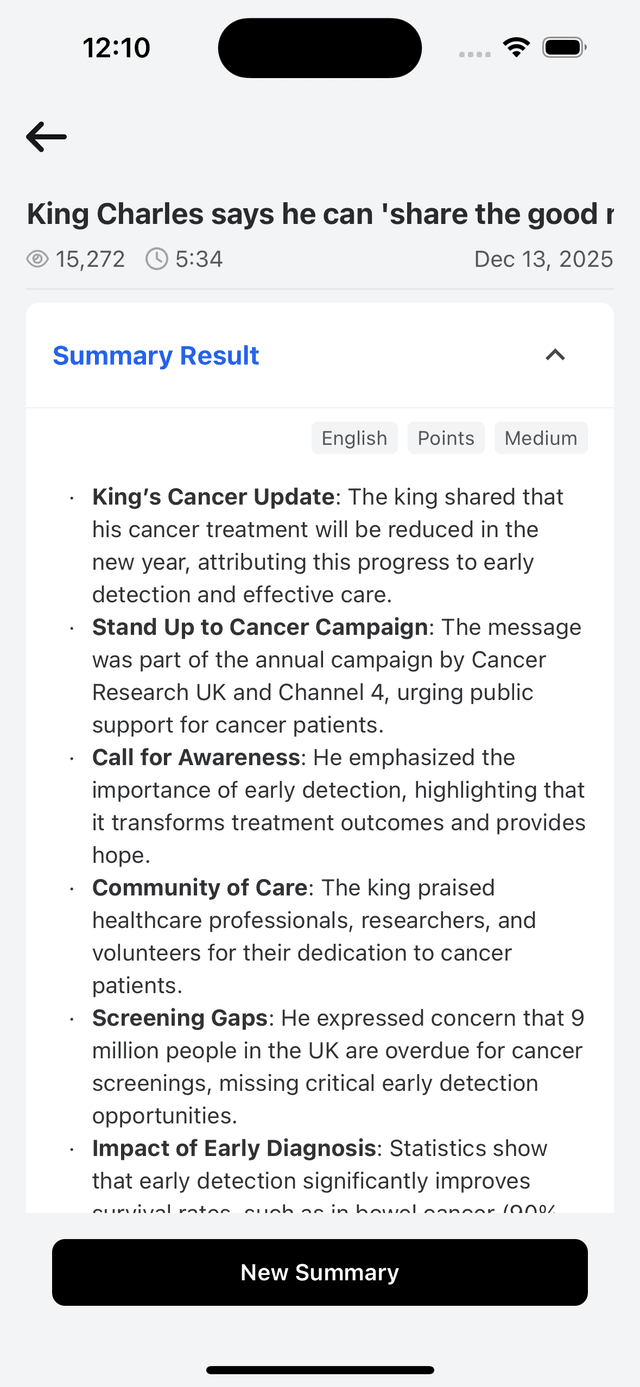This screenshot has height=1387, width=640.
Task: Tap the New Summary button
Action: (320, 1272)
